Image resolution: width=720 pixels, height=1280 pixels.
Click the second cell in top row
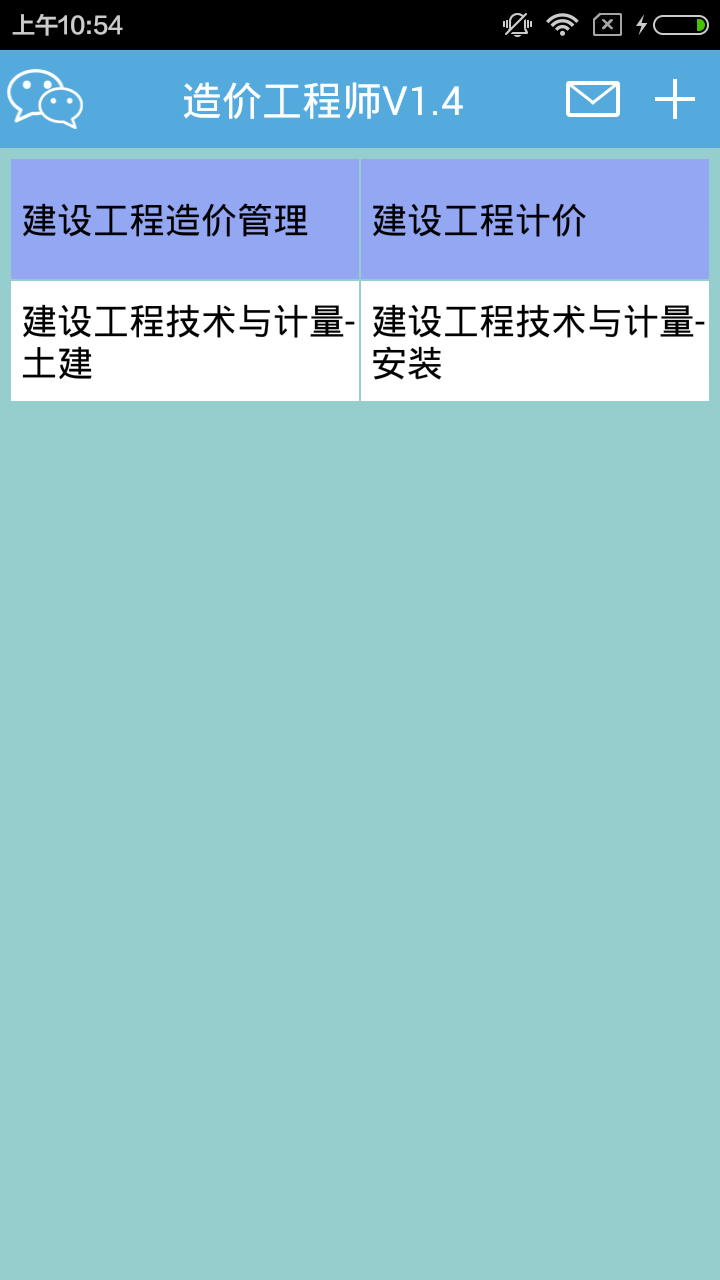(534, 218)
